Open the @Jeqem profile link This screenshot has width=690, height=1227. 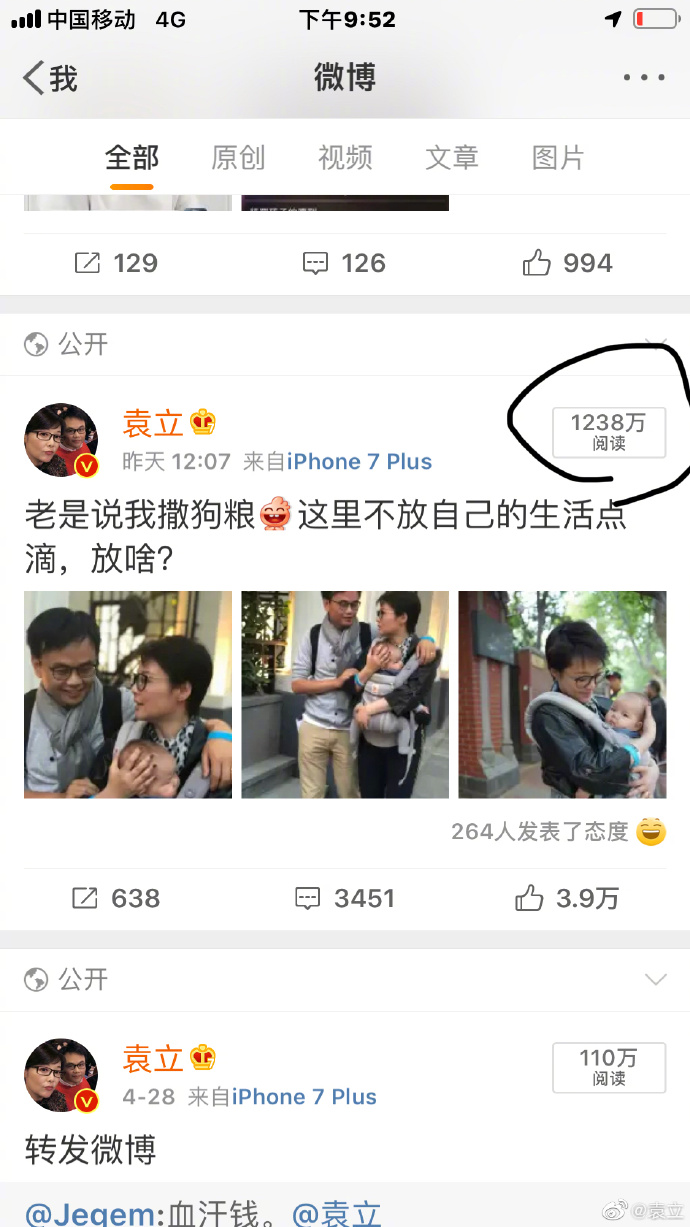click(95, 1213)
